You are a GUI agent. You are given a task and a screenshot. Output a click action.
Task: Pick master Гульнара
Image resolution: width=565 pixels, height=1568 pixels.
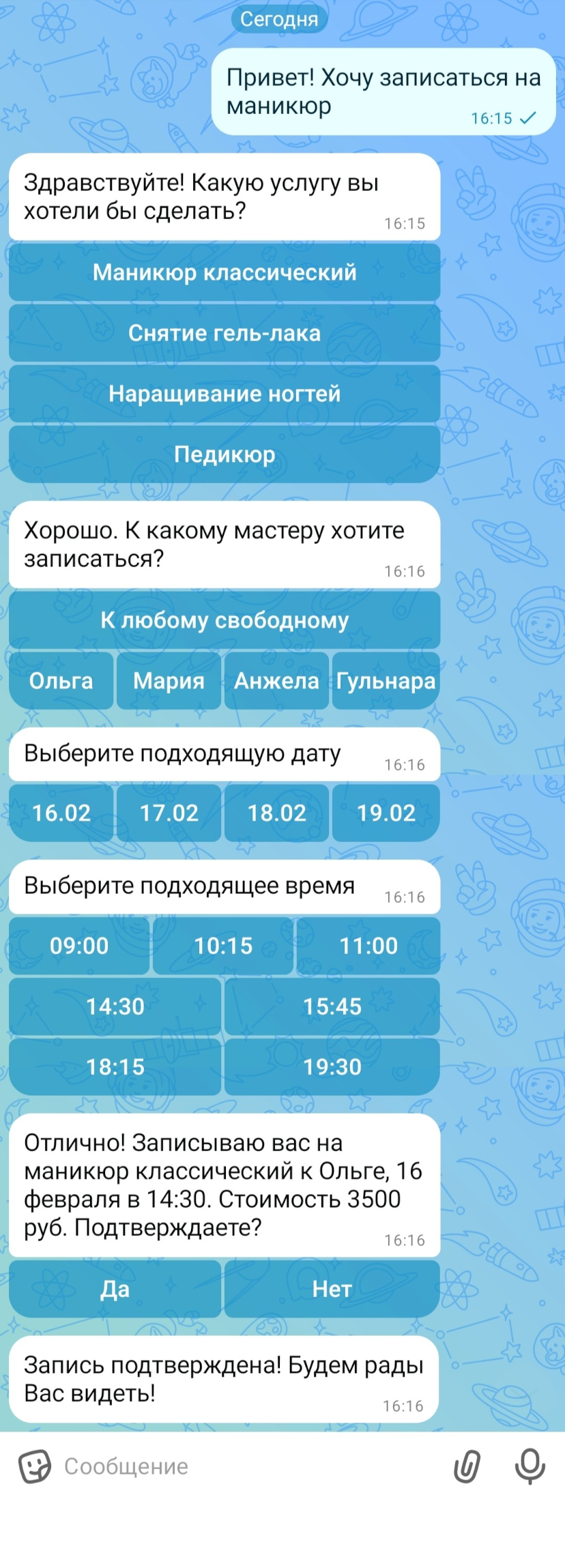tap(386, 681)
